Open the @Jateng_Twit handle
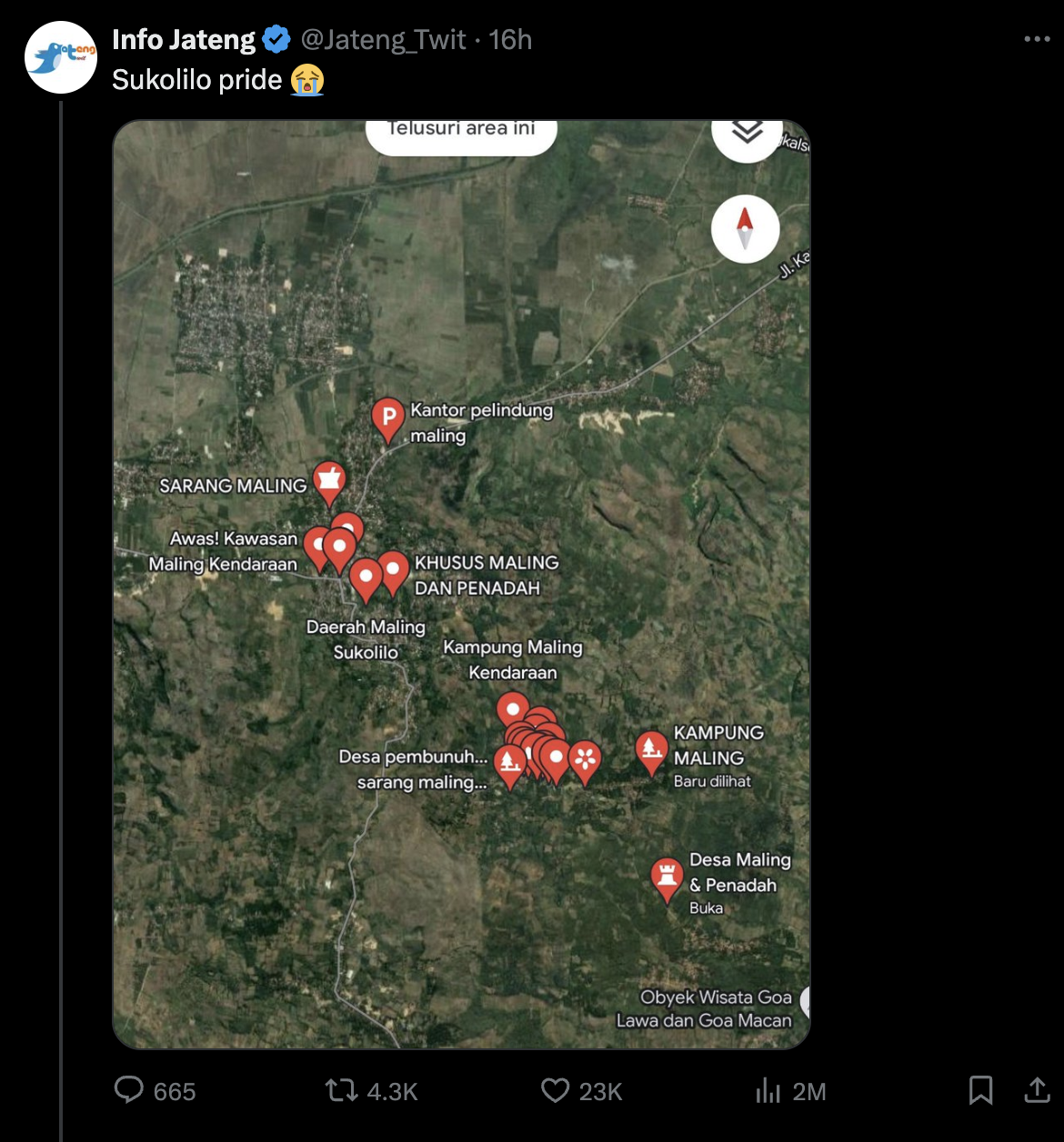This screenshot has height=1142, width=1064. (383, 40)
